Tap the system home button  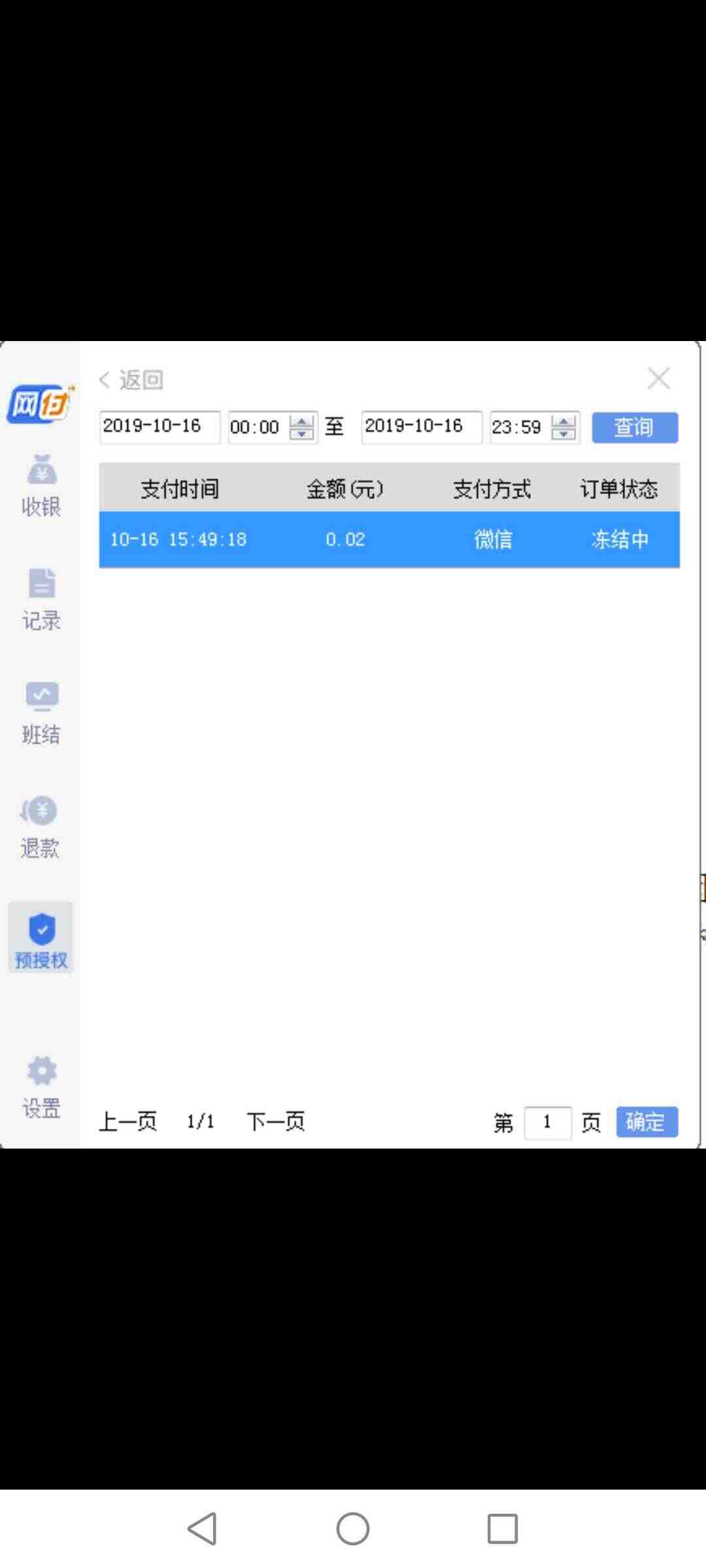tap(353, 1529)
